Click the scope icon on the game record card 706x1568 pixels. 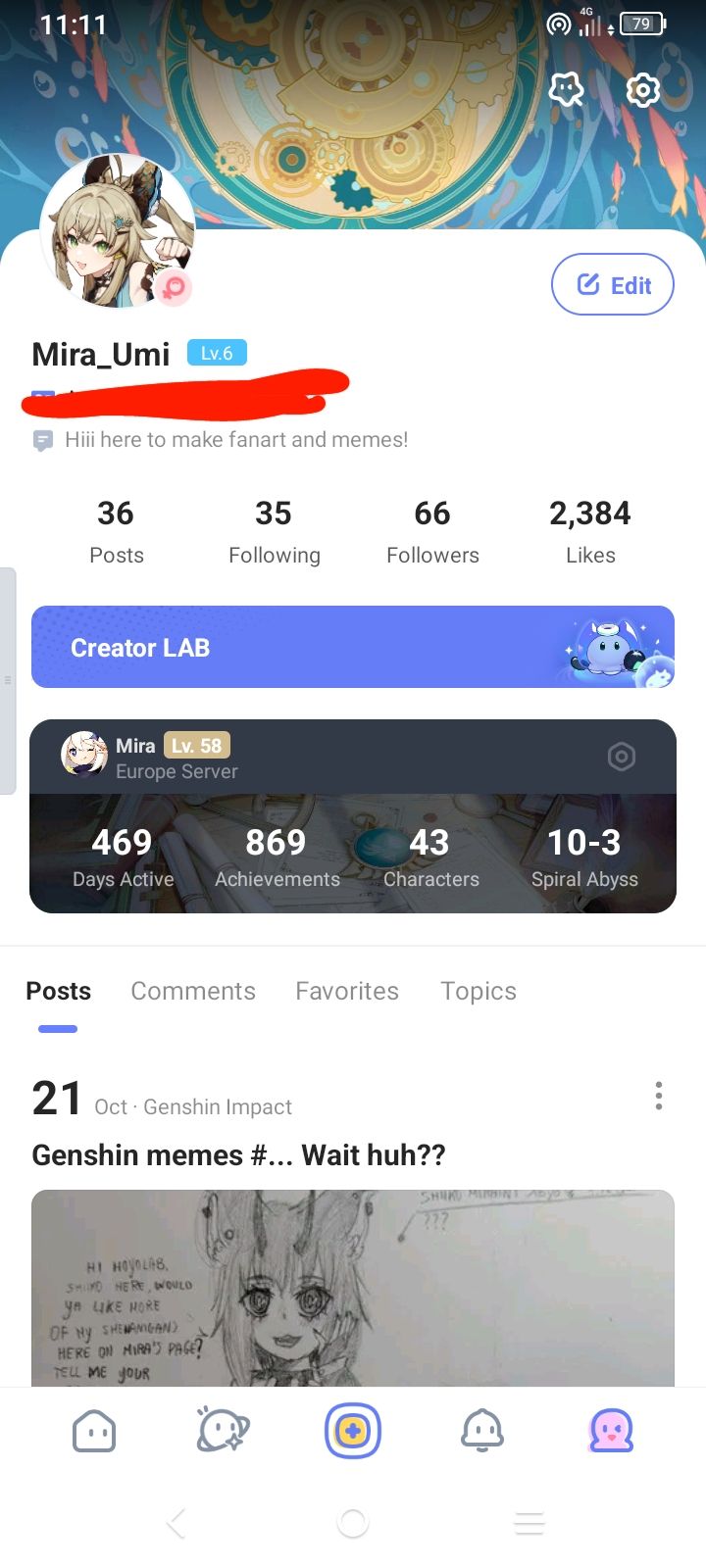pyautogui.click(x=622, y=757)
